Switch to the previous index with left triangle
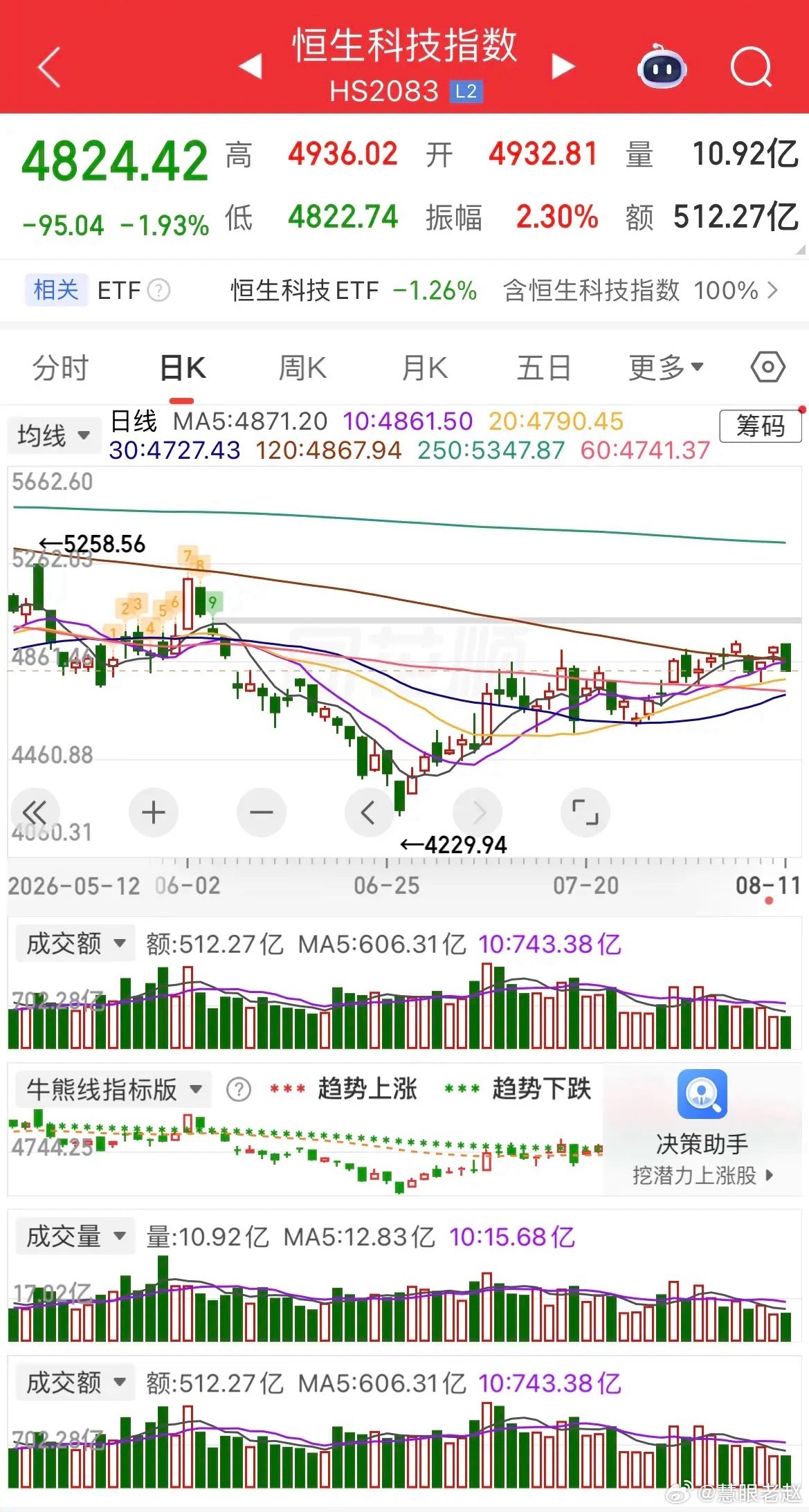This screenshot has height=1512, width=809. 250,67
